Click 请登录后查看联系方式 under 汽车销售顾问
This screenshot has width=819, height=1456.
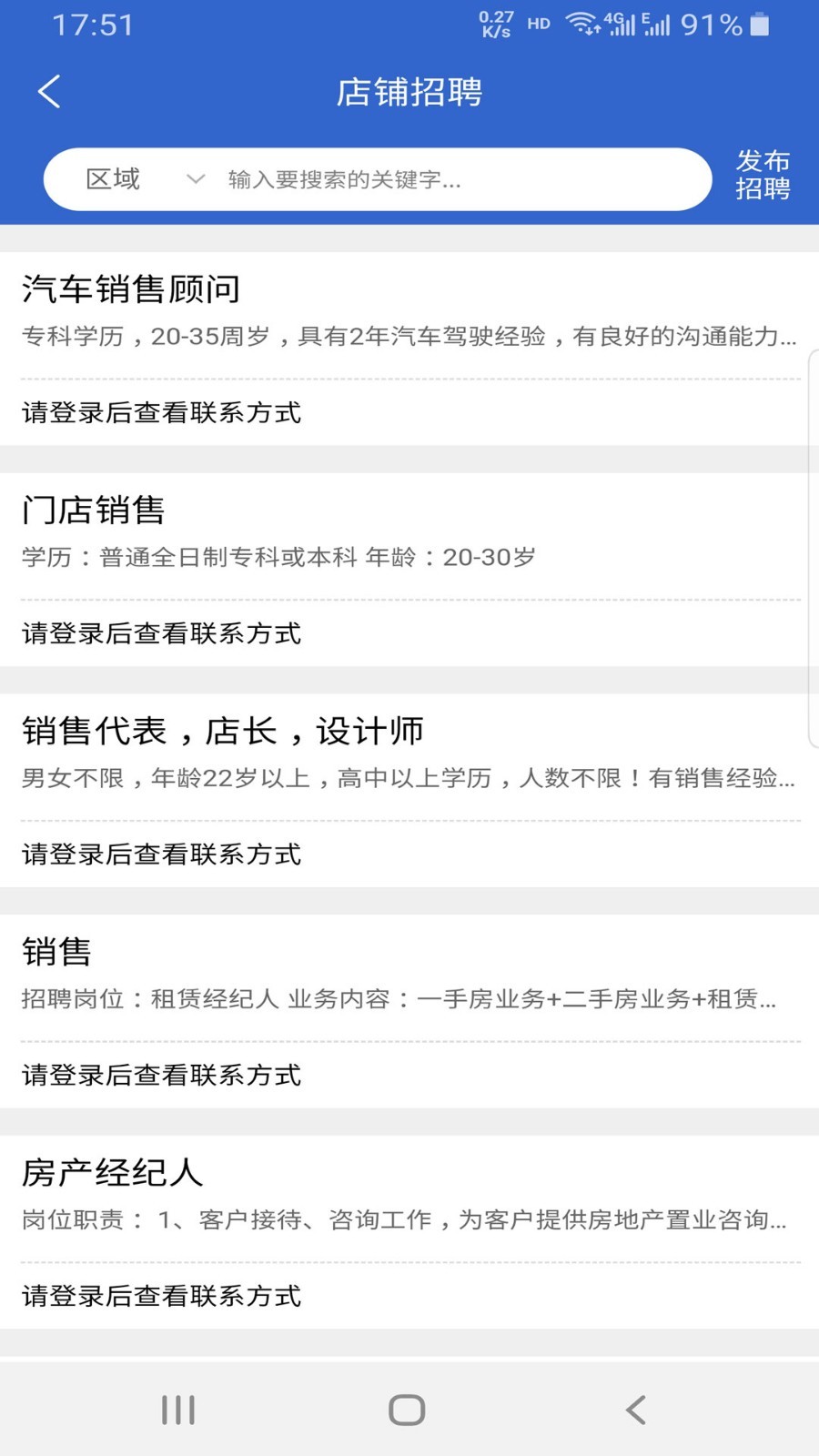point(160,412)
